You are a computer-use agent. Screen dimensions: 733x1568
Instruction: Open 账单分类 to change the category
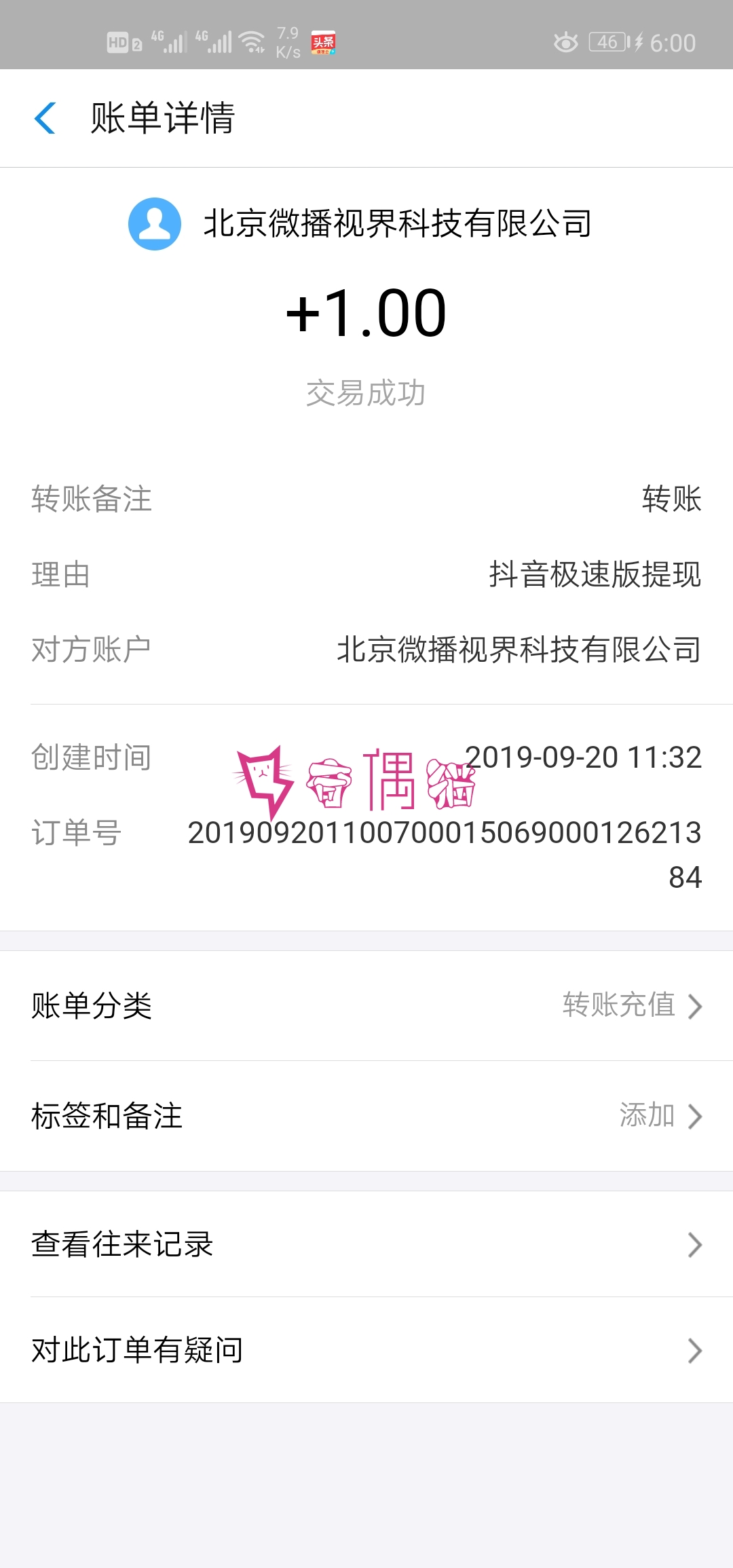[x=366, y=1006]
